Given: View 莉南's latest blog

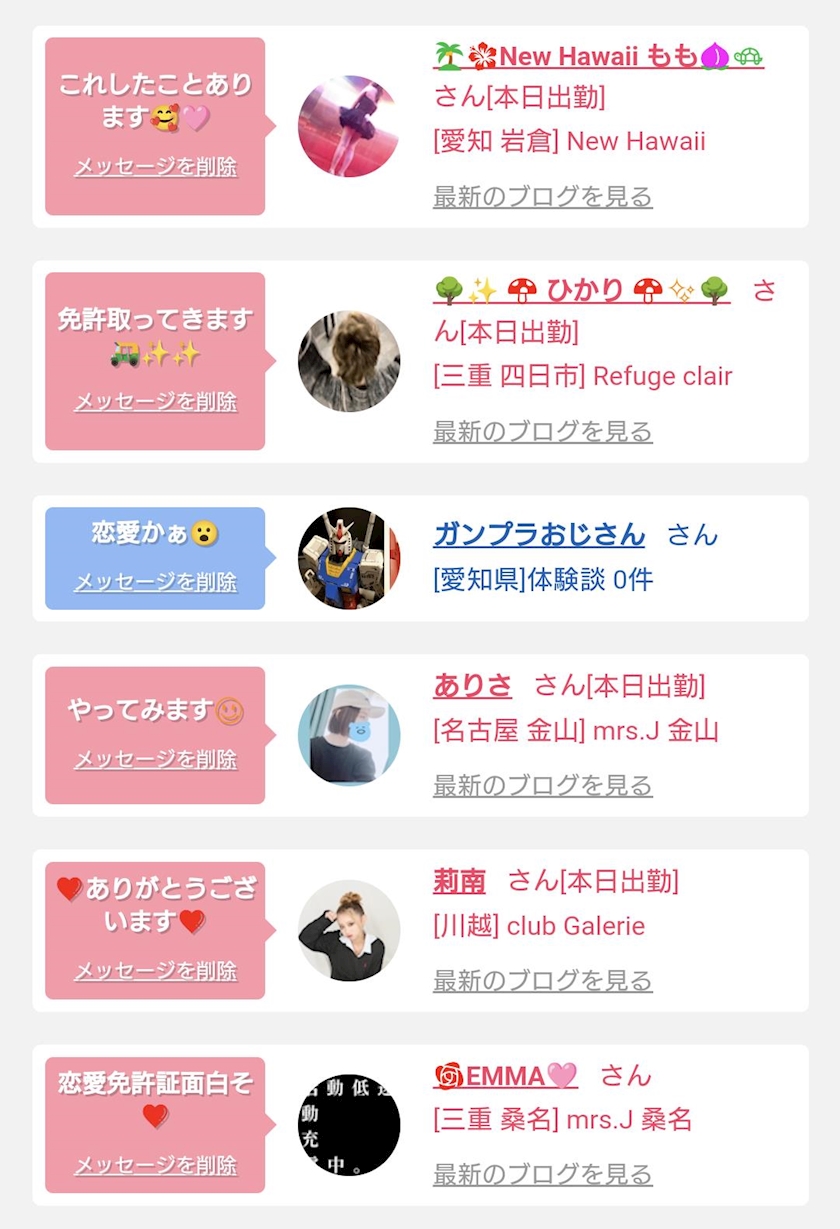Looking at the screenshot, I should point(543,980).
